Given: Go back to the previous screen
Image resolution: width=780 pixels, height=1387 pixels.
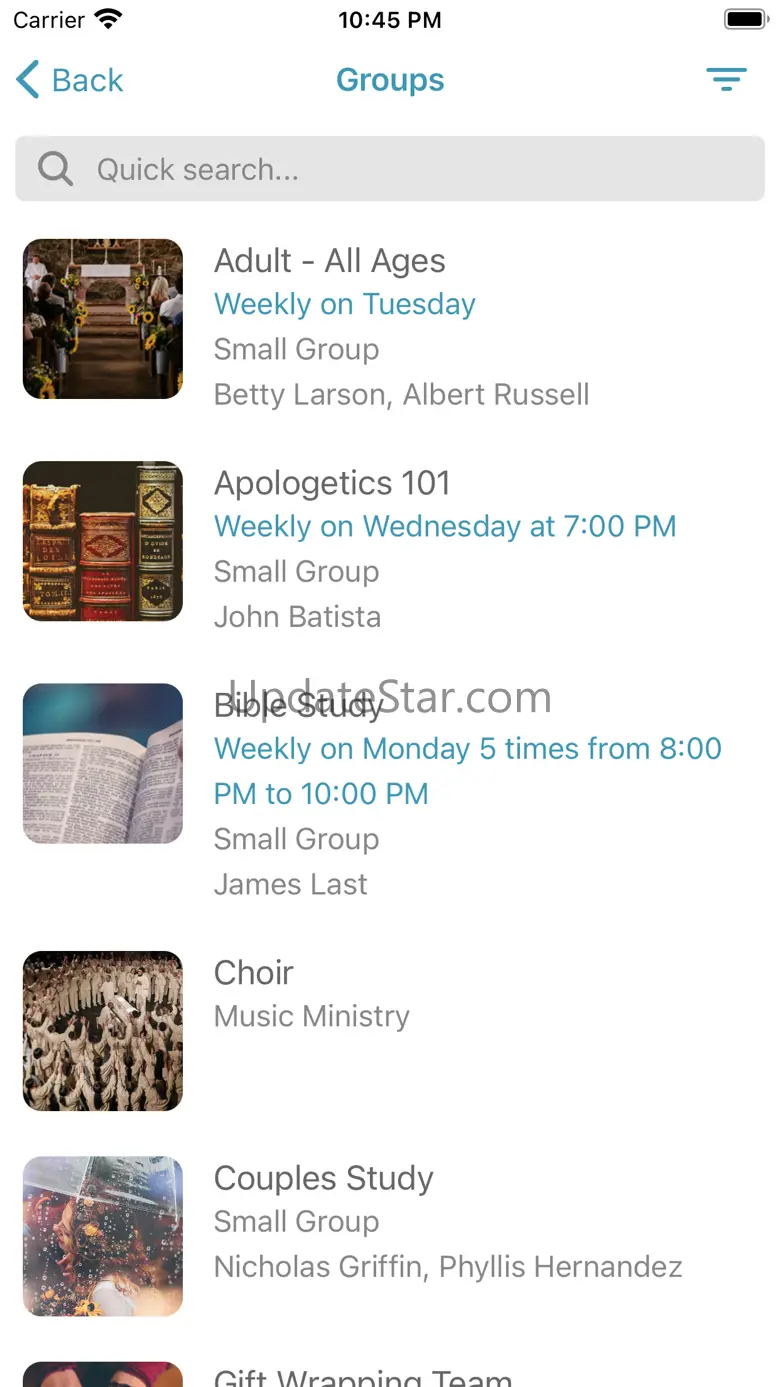Looking at the screenshot, I should [x=70, y=80].
